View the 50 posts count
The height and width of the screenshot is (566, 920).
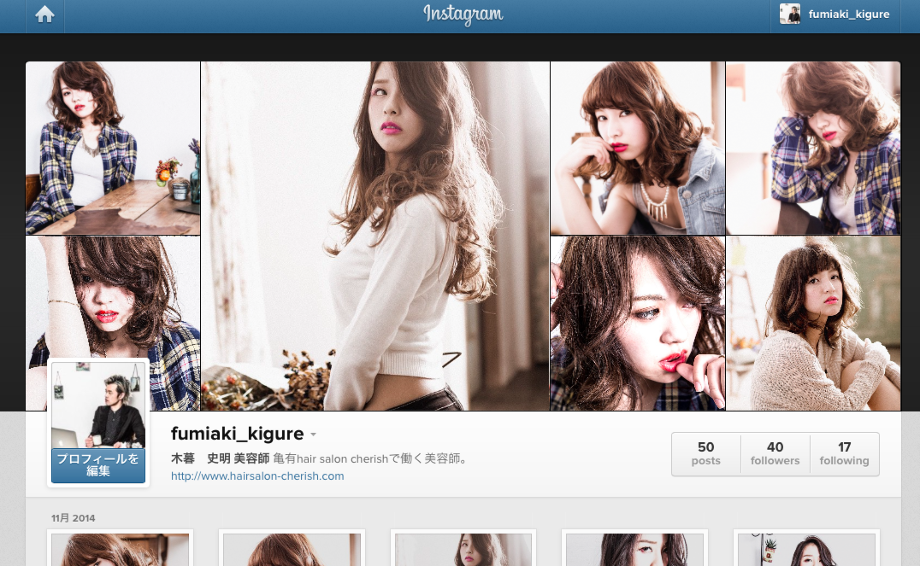(706, 454)
